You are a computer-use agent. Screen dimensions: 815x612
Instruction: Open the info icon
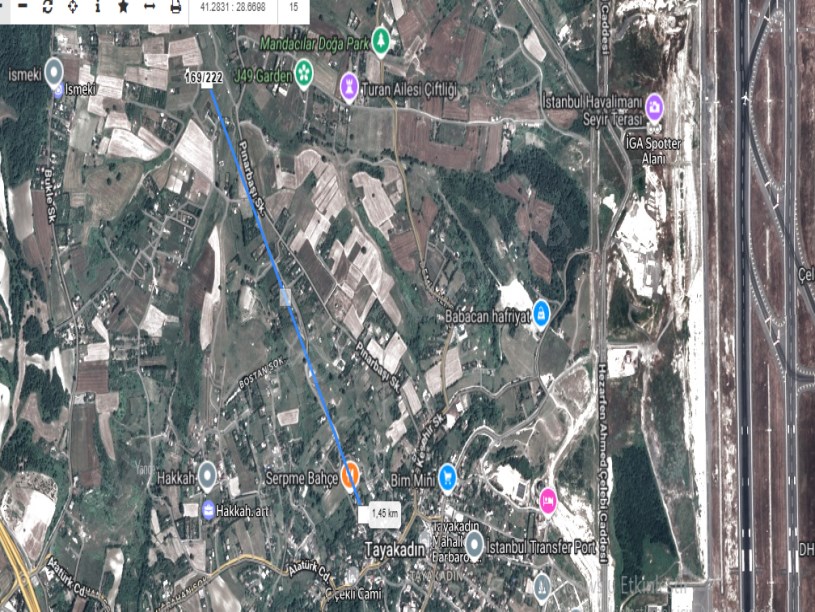tap(98, 7)
